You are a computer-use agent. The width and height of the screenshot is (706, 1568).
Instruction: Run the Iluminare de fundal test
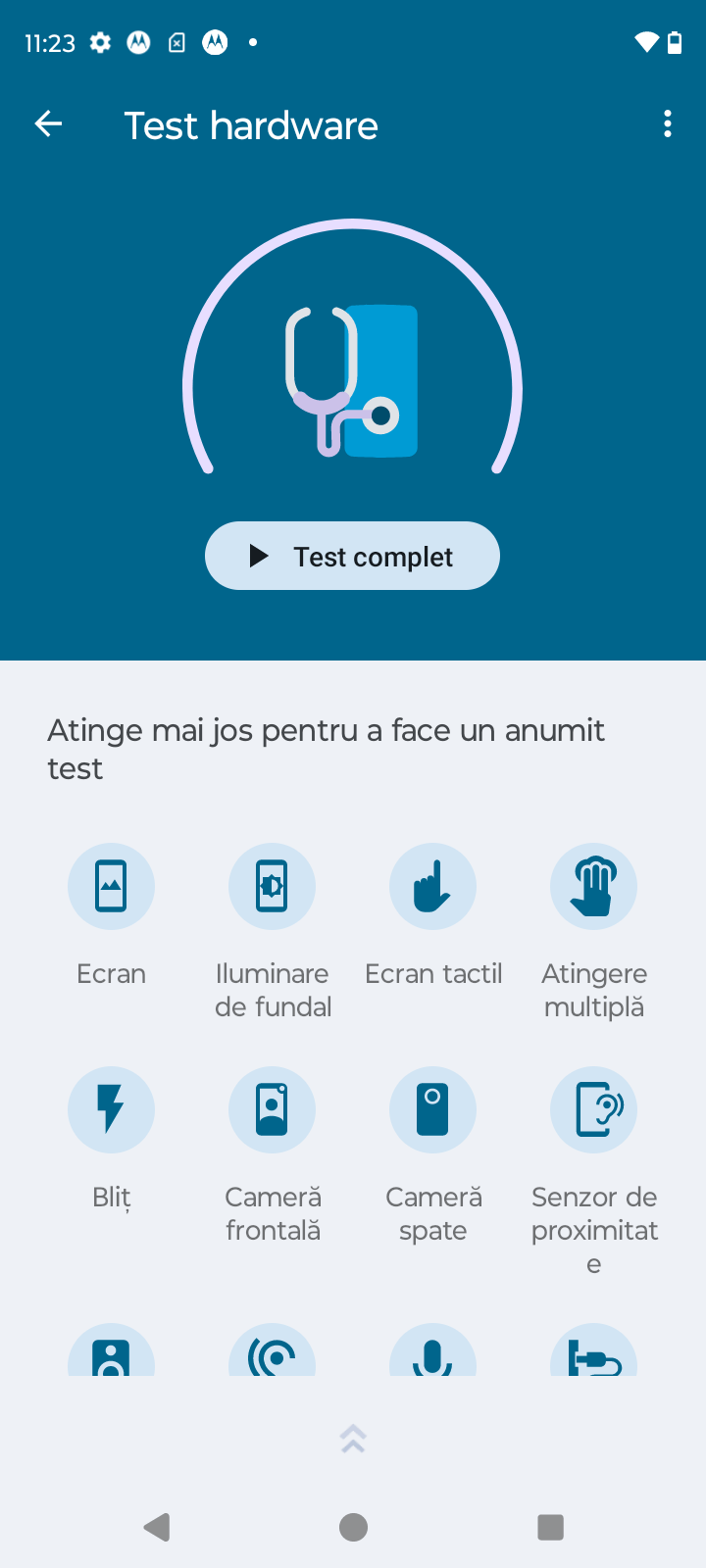pos(272,887)
